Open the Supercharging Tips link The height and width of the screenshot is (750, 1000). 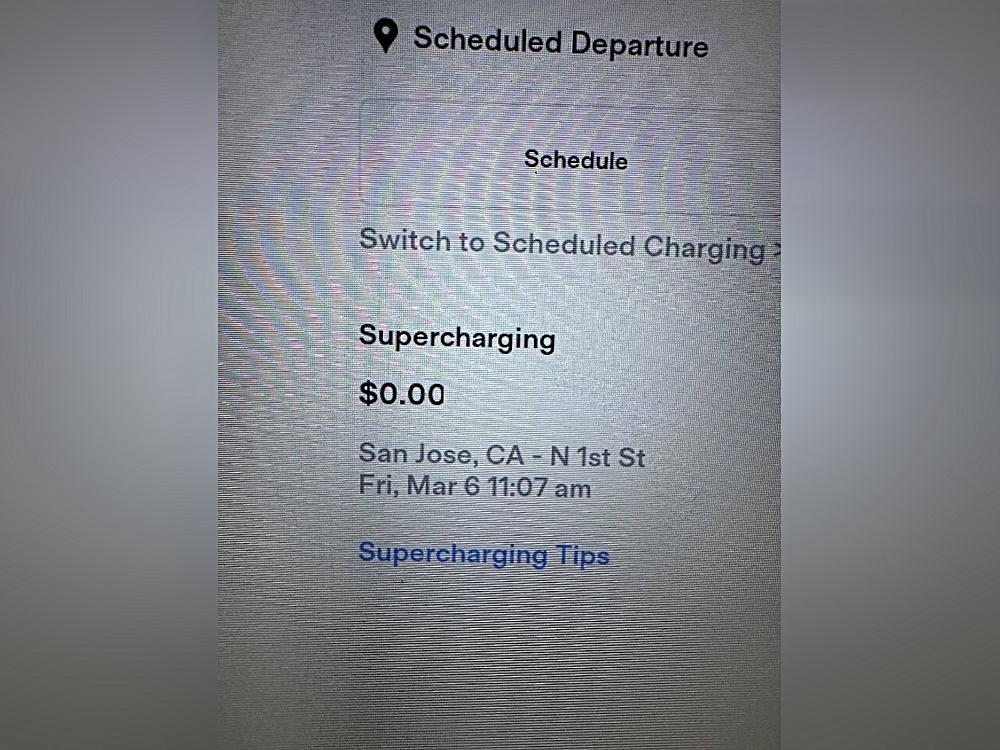pos(484,554)
